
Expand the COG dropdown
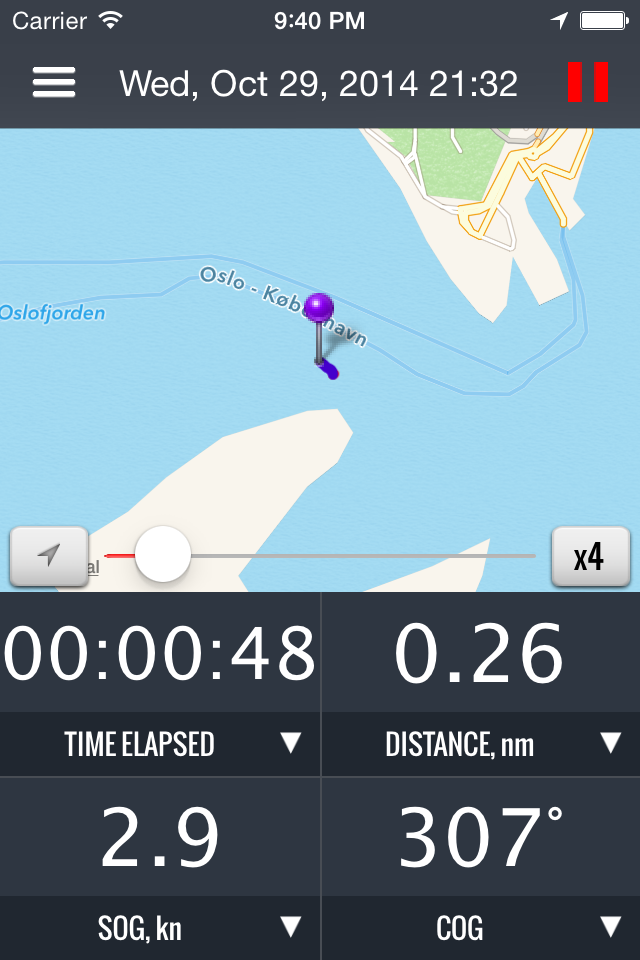(x=610, y=928)
